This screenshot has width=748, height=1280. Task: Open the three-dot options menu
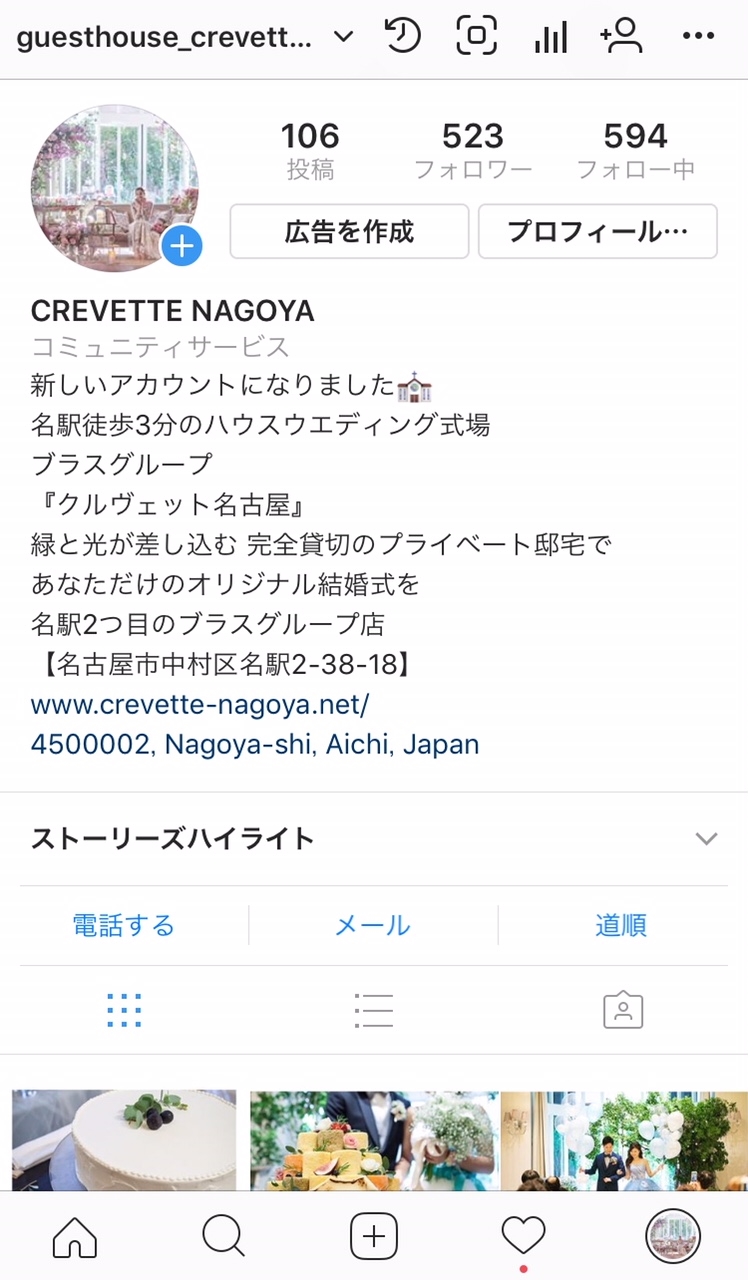click(698, 37)
